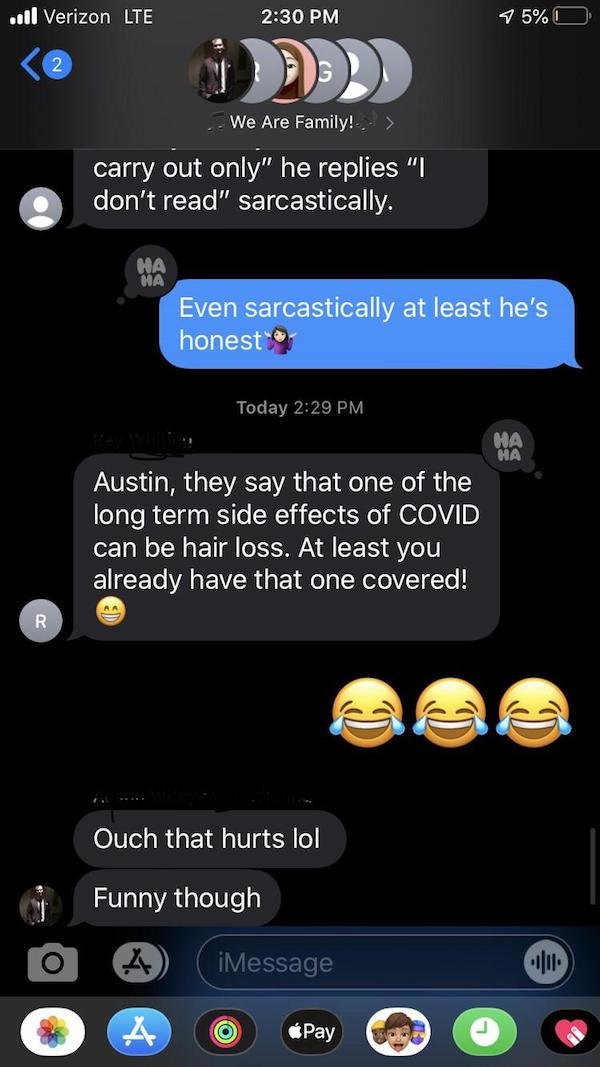The image size is (600, 1067).
Task: Open Apple Pay in the app strip
Action: 310,1032
